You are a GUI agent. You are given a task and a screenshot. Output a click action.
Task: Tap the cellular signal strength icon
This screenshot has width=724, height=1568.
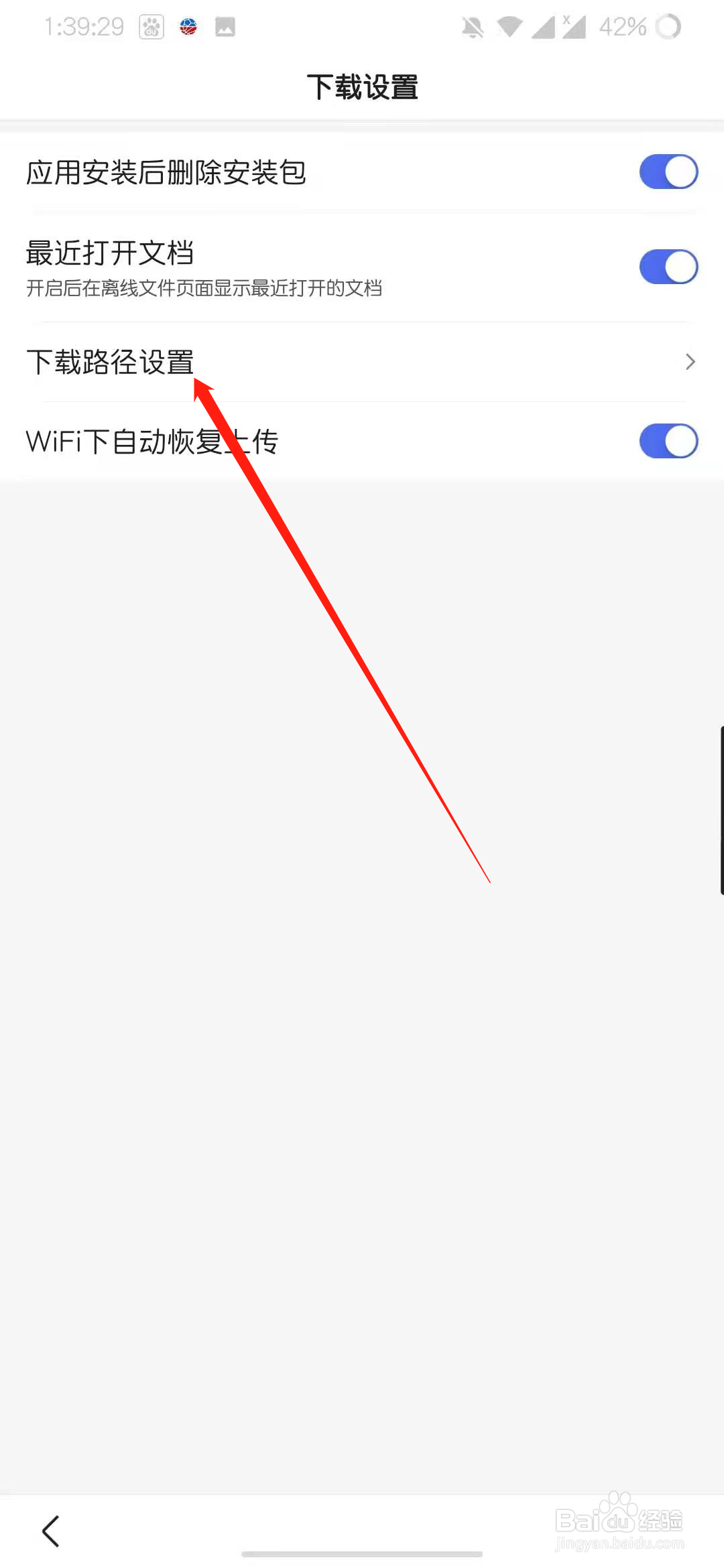546,27
